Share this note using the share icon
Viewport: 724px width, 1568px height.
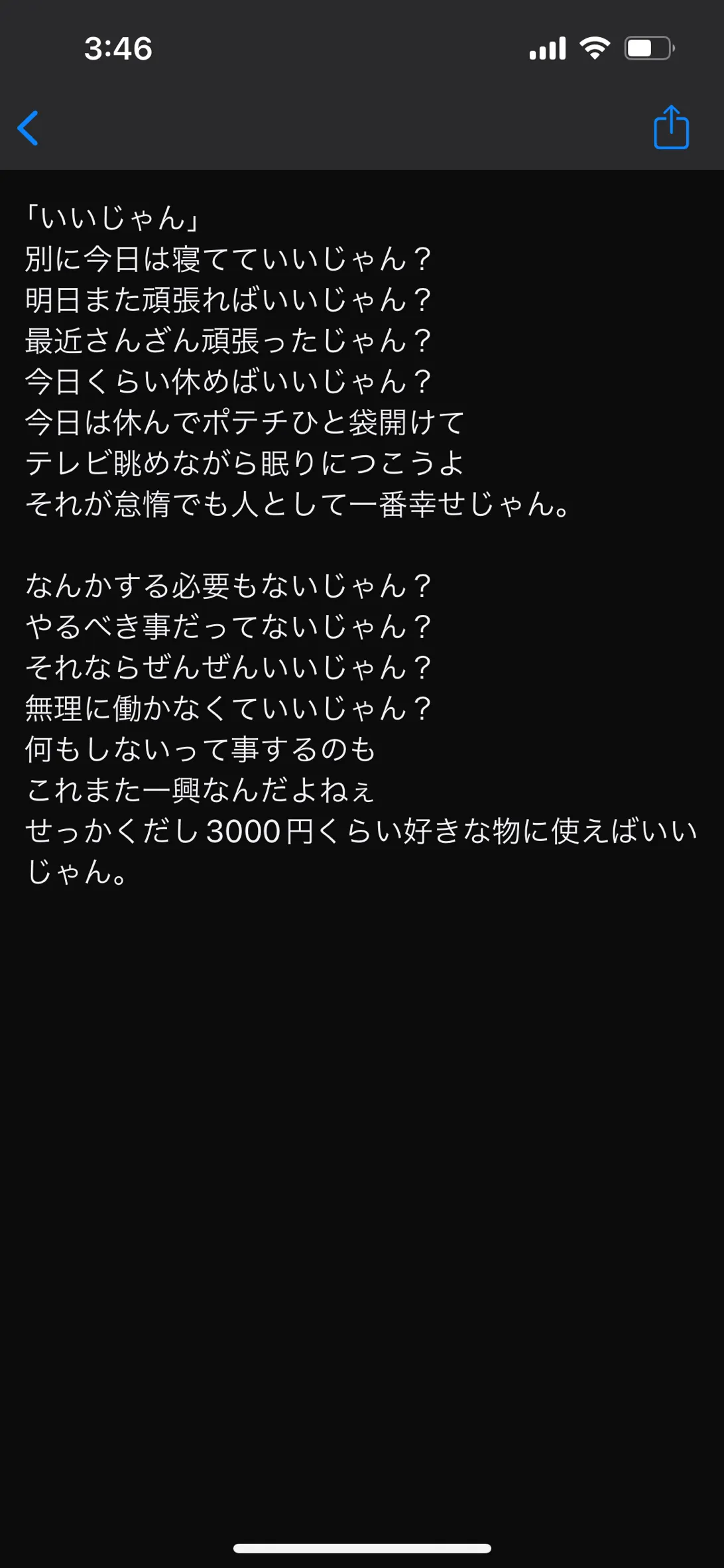pos(671,127)
